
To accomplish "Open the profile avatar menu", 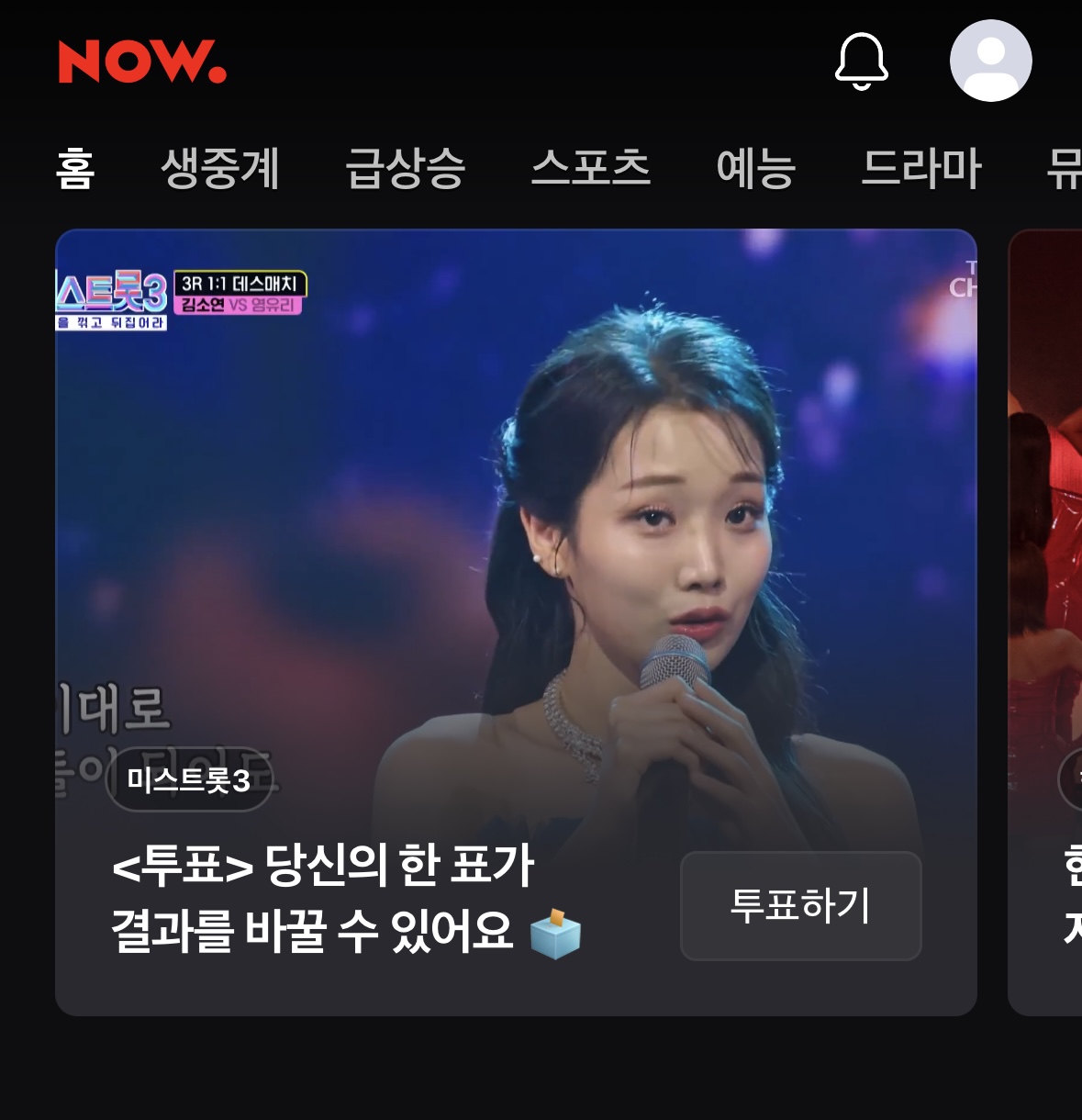I will tap(991, 61).
